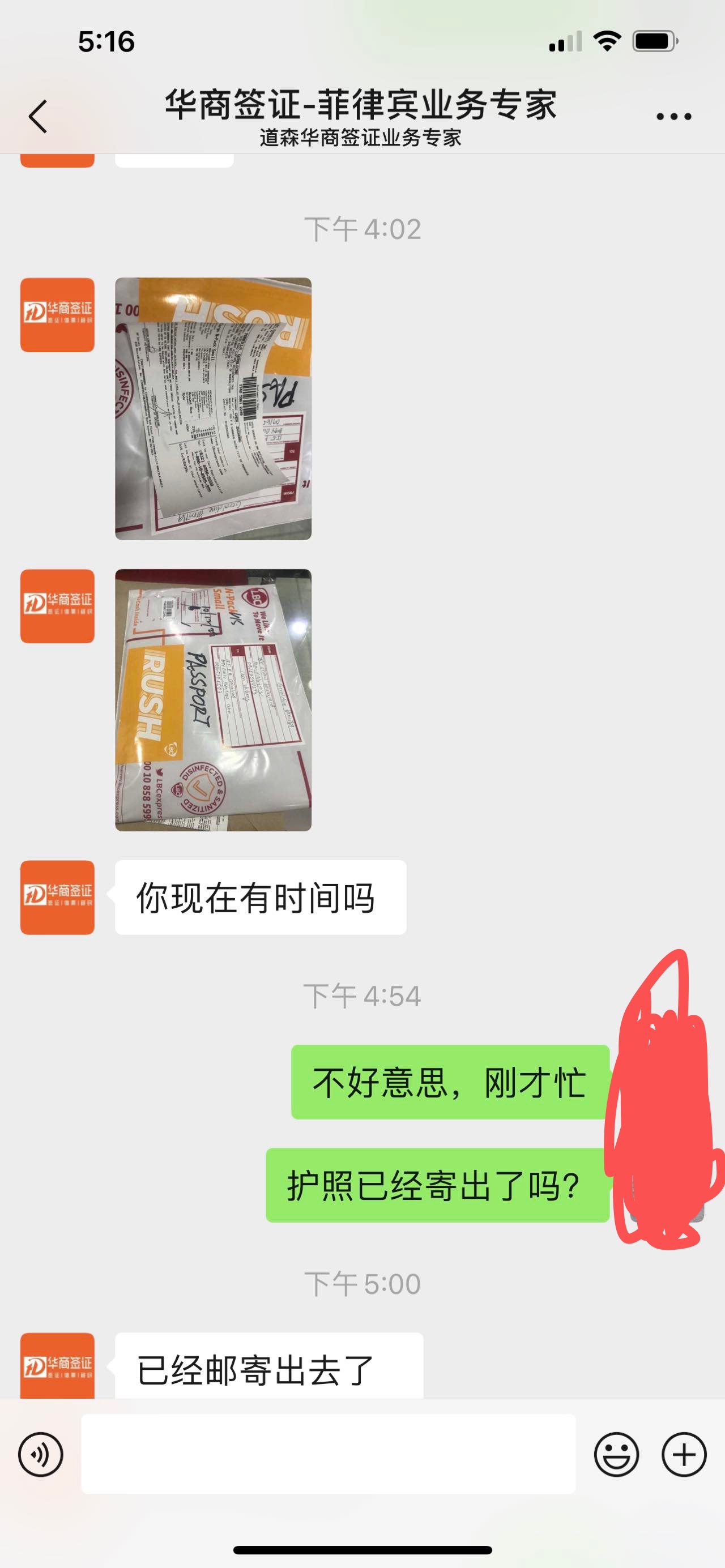Open the RUSH waybill receipt photo
The image size is (725, 1568).
tap(213, 408)
